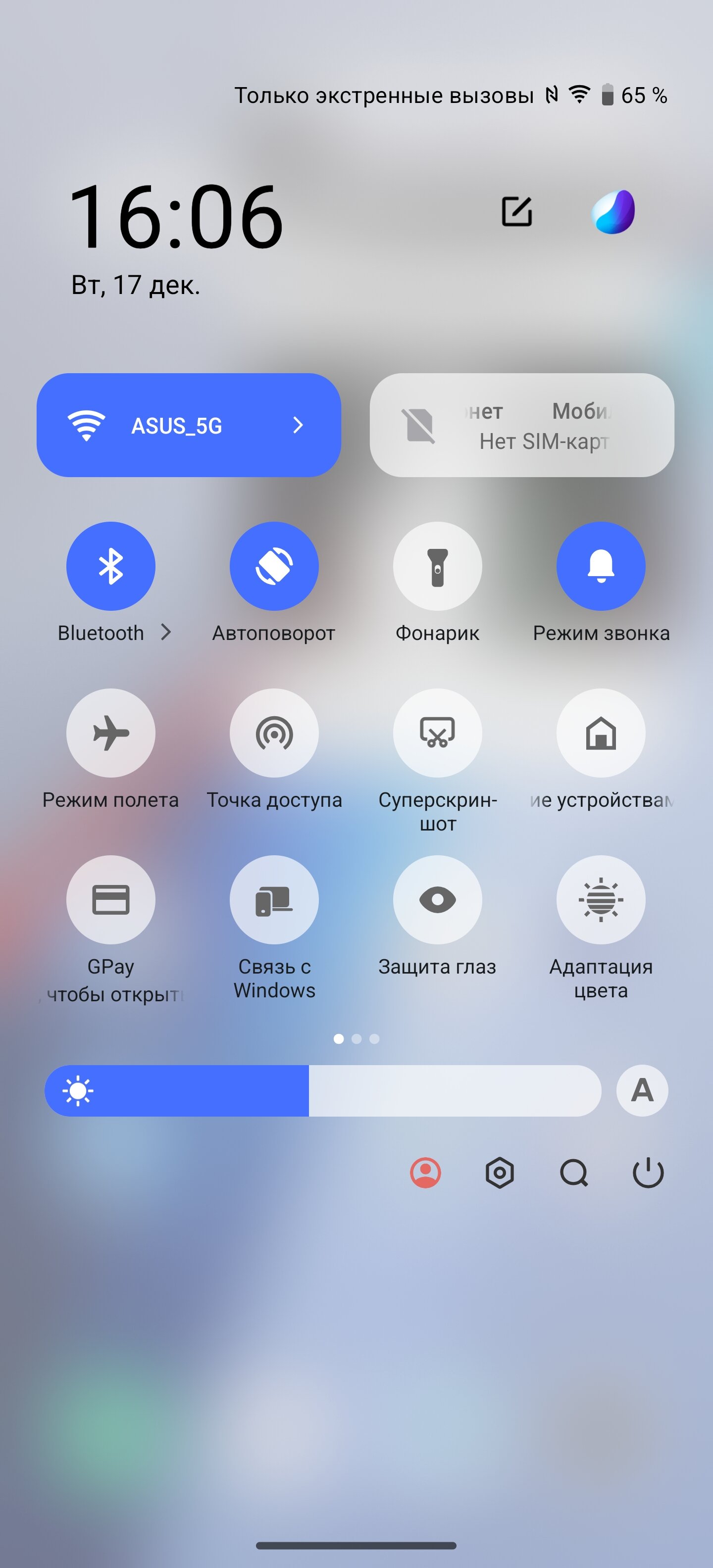713x1568 pixels.
Task: Open settings with the hexagon gear icon
Action: coord(500,1173)
